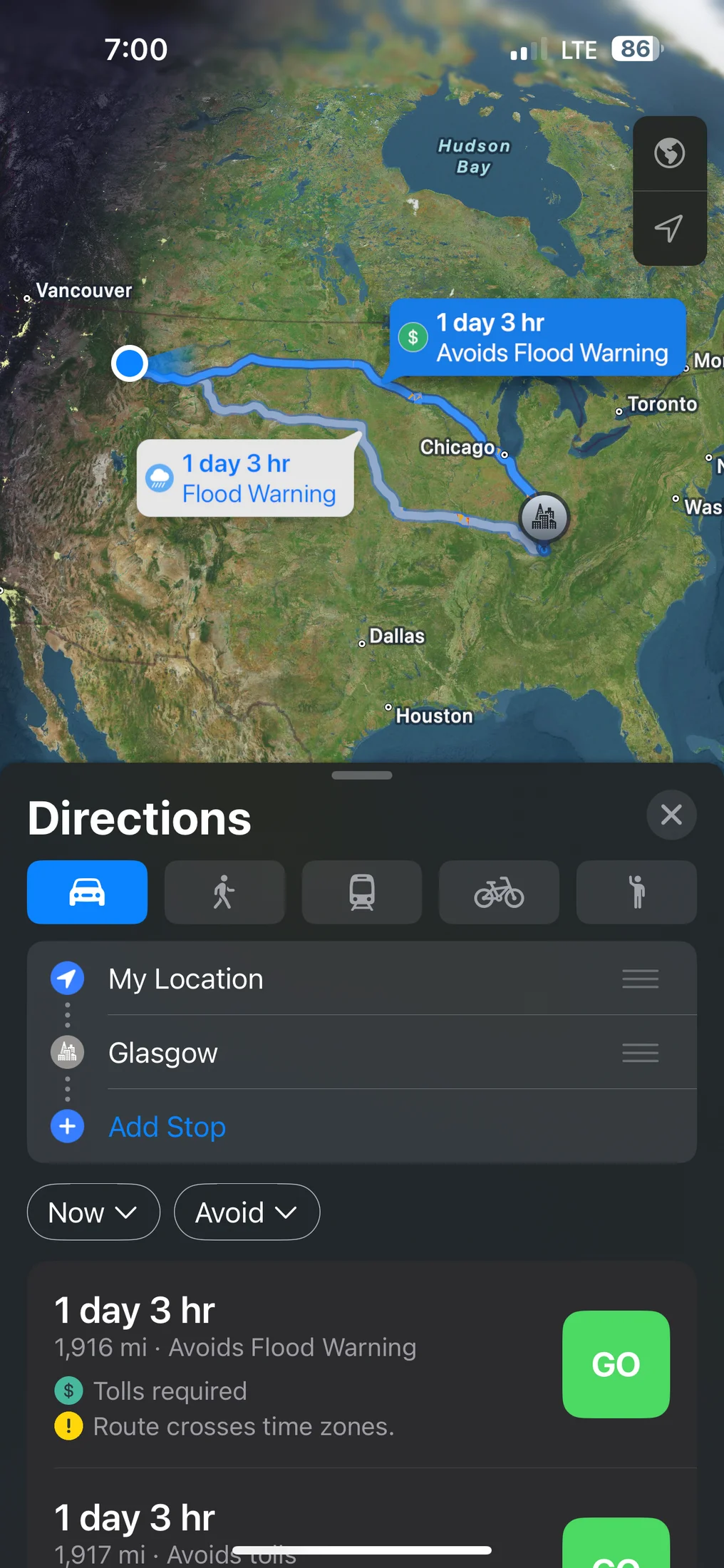Select the Flood Warning route on map

coord(245,478)
